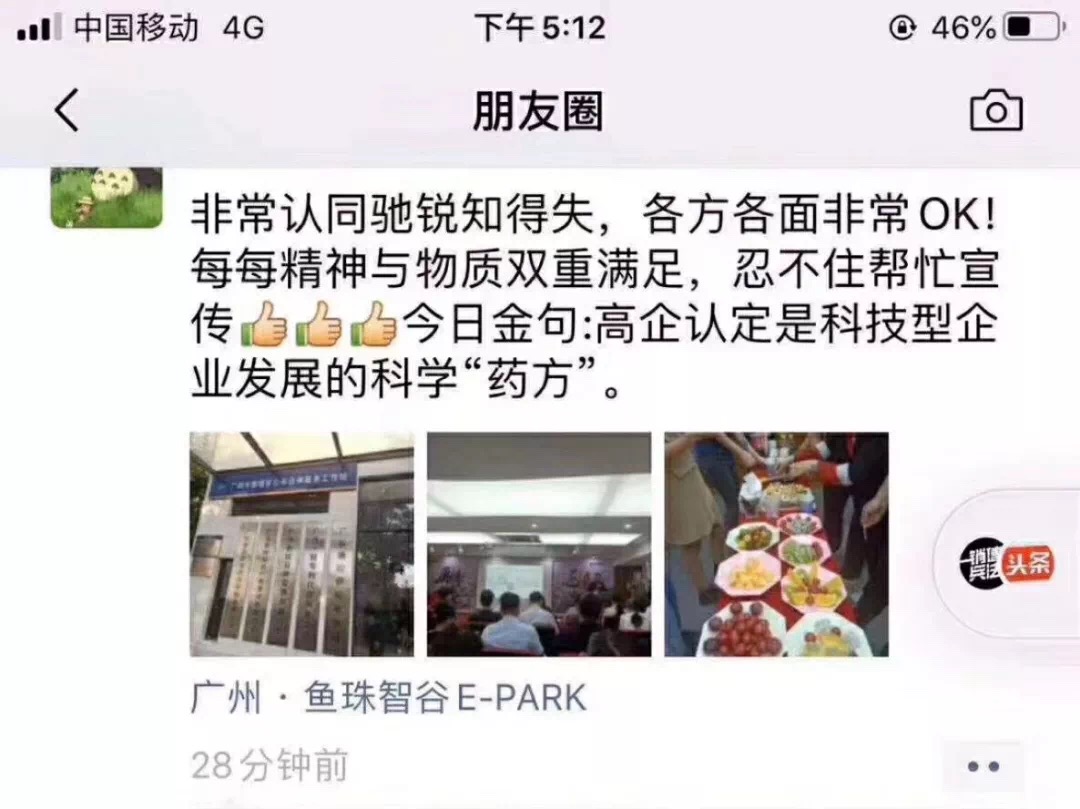View the third photo of fruit plates

776,544
